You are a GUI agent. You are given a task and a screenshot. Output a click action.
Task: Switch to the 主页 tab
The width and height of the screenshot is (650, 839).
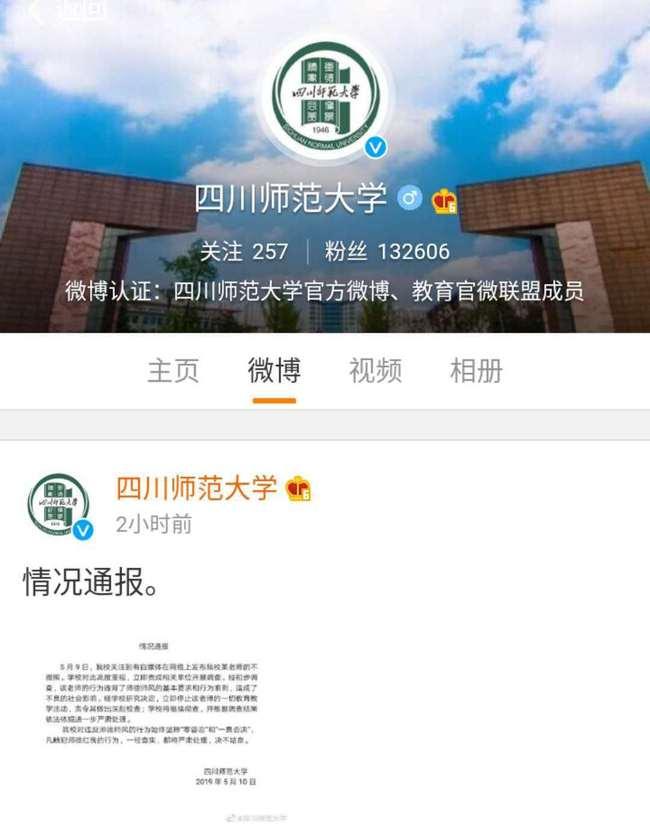pos(173,370)
